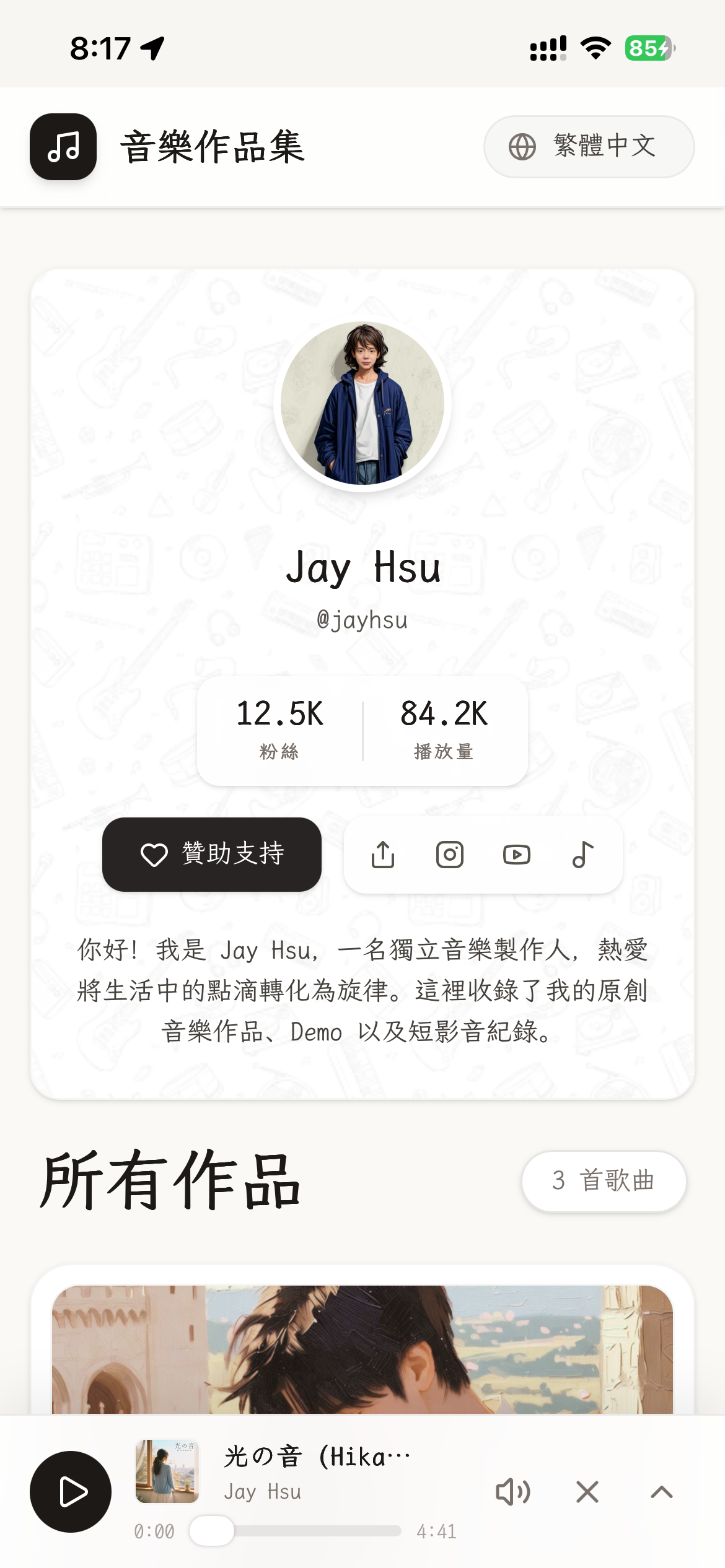725x1568 pixels.
Task: Mute the player volume
Action: pos(513,1492)
